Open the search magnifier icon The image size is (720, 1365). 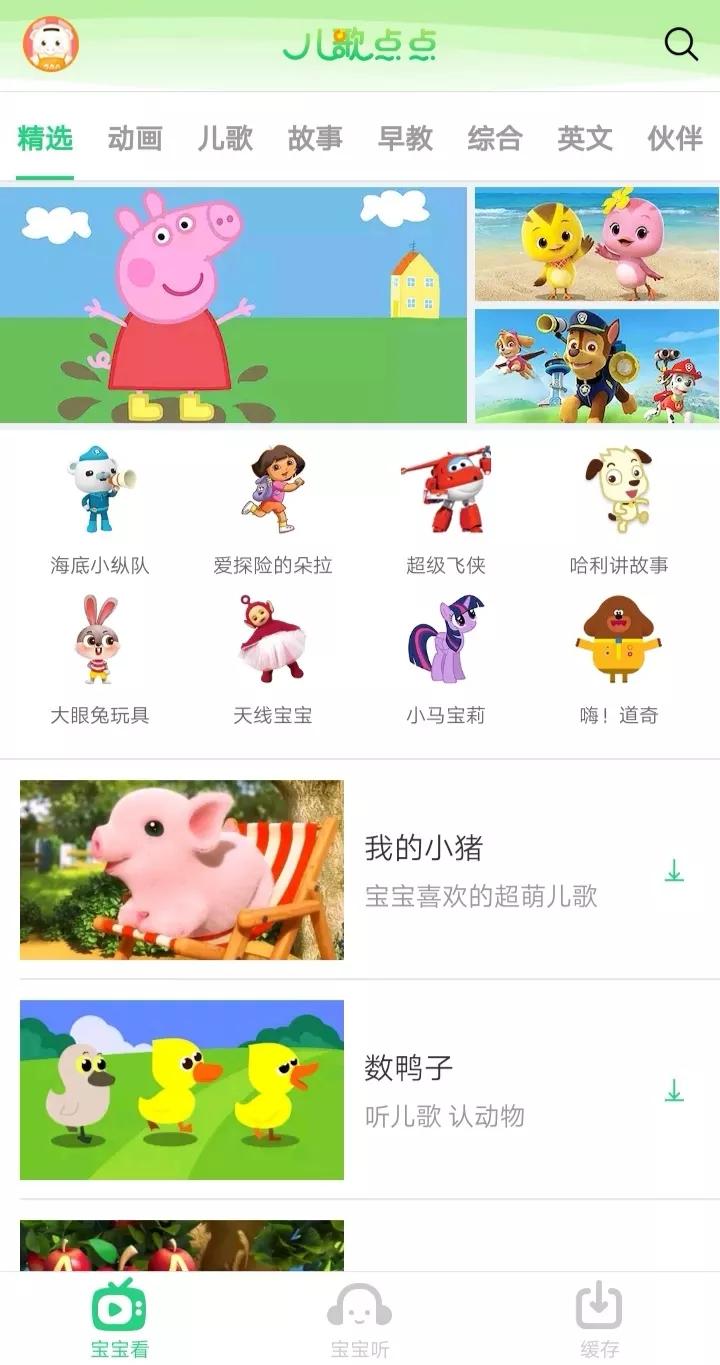681,45
